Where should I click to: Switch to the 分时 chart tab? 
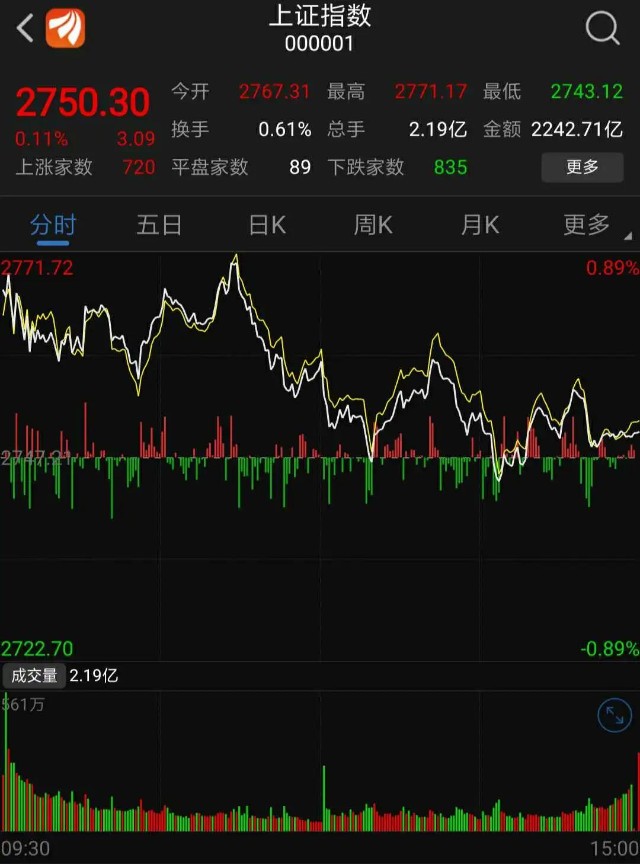(53, 225)
